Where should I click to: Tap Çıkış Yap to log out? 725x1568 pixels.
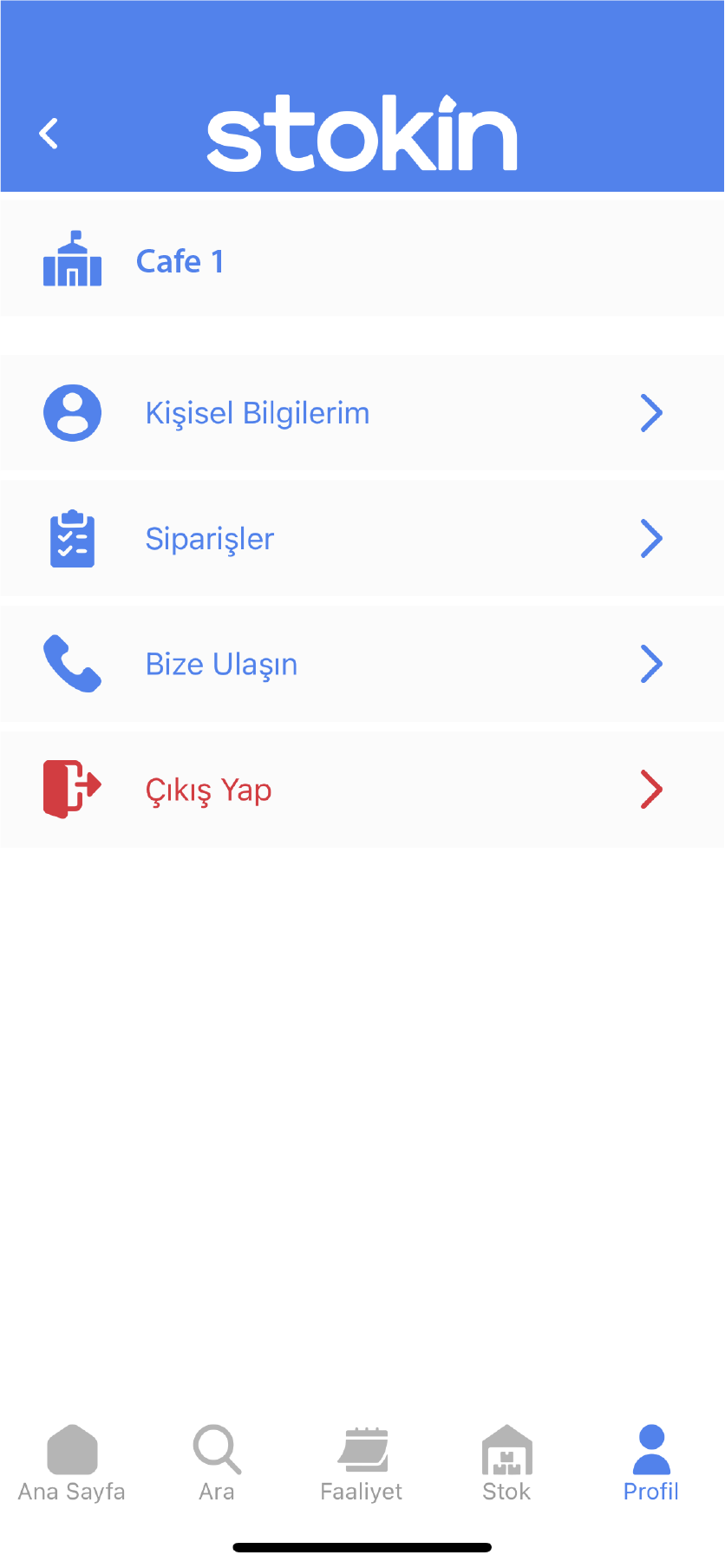pos(362,790)
